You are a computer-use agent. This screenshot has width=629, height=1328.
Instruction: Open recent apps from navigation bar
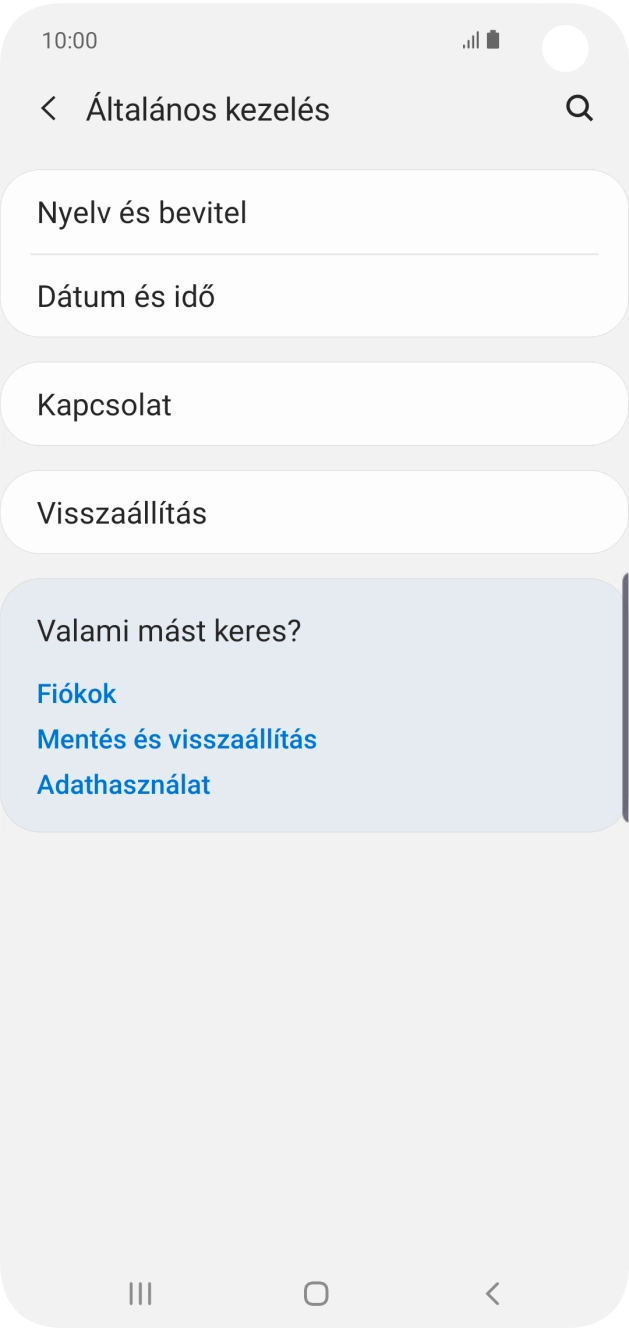(140, 1294)
